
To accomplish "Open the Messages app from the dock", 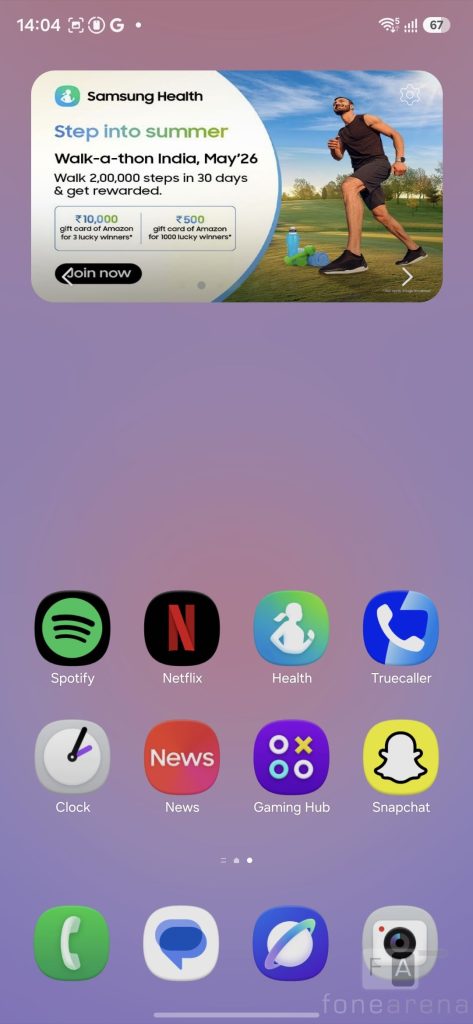I will point(182,943).
